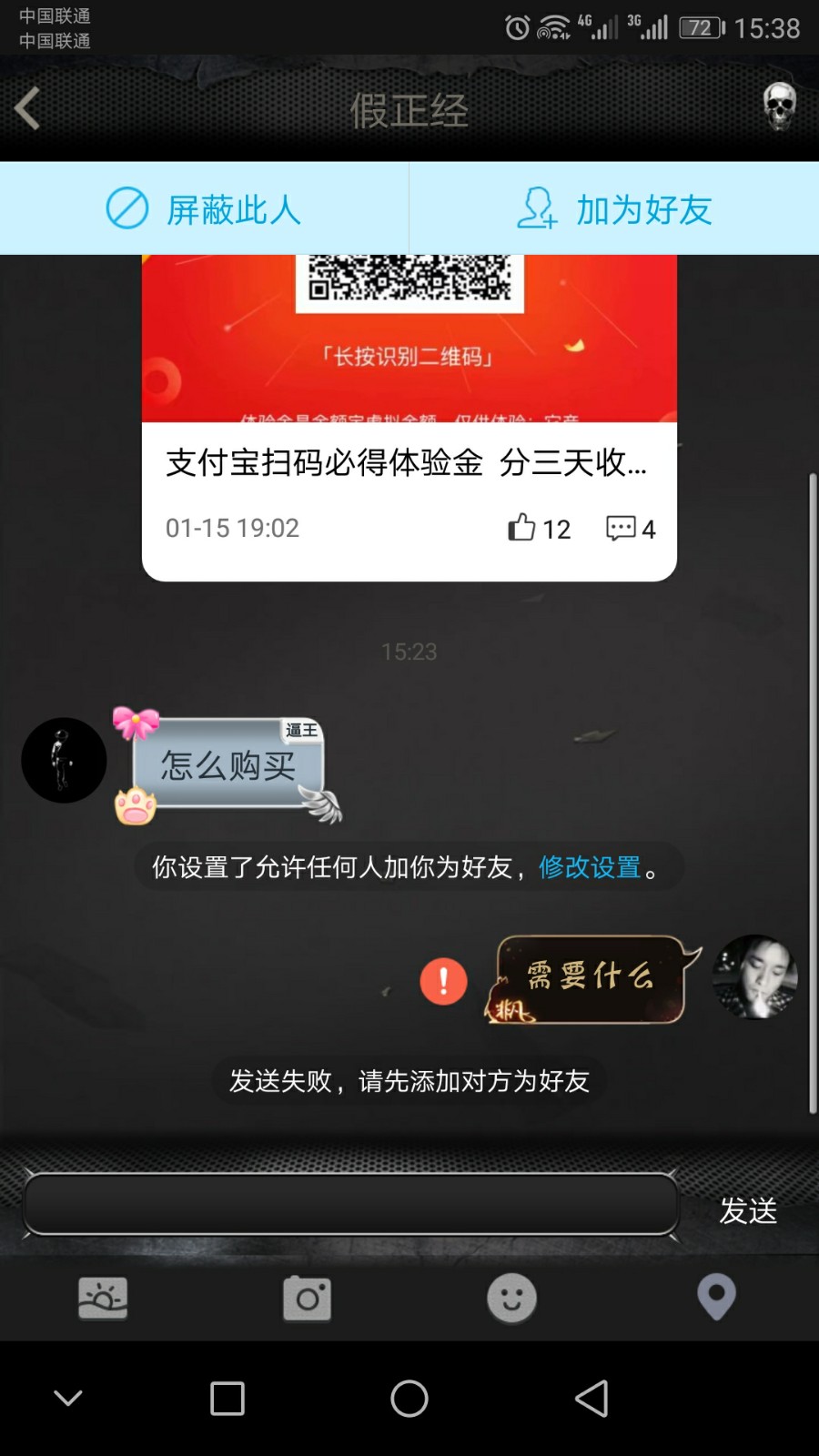Go back using the top-left arrow

coord(27,109)
